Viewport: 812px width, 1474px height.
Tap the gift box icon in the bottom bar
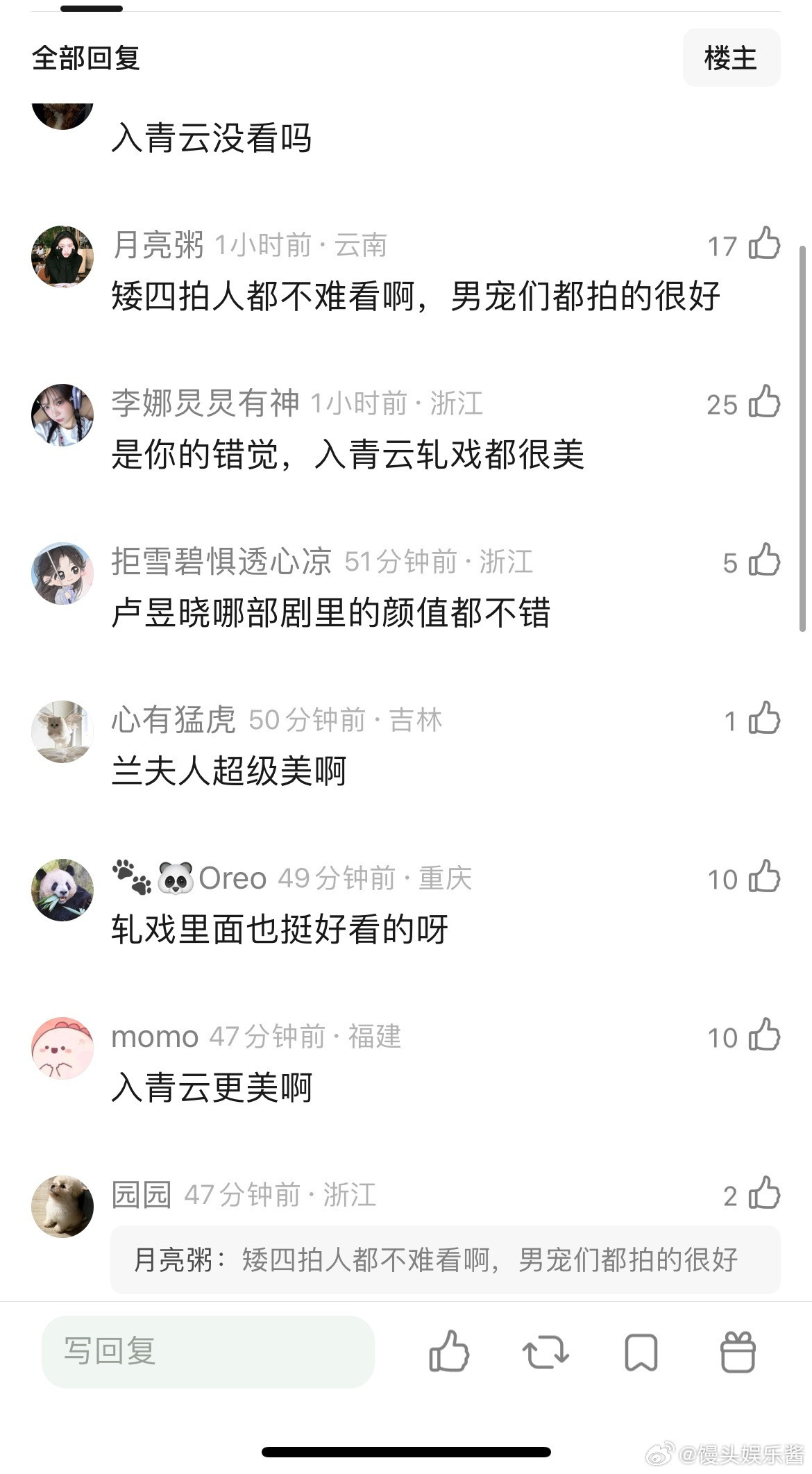coord(737,1352)
